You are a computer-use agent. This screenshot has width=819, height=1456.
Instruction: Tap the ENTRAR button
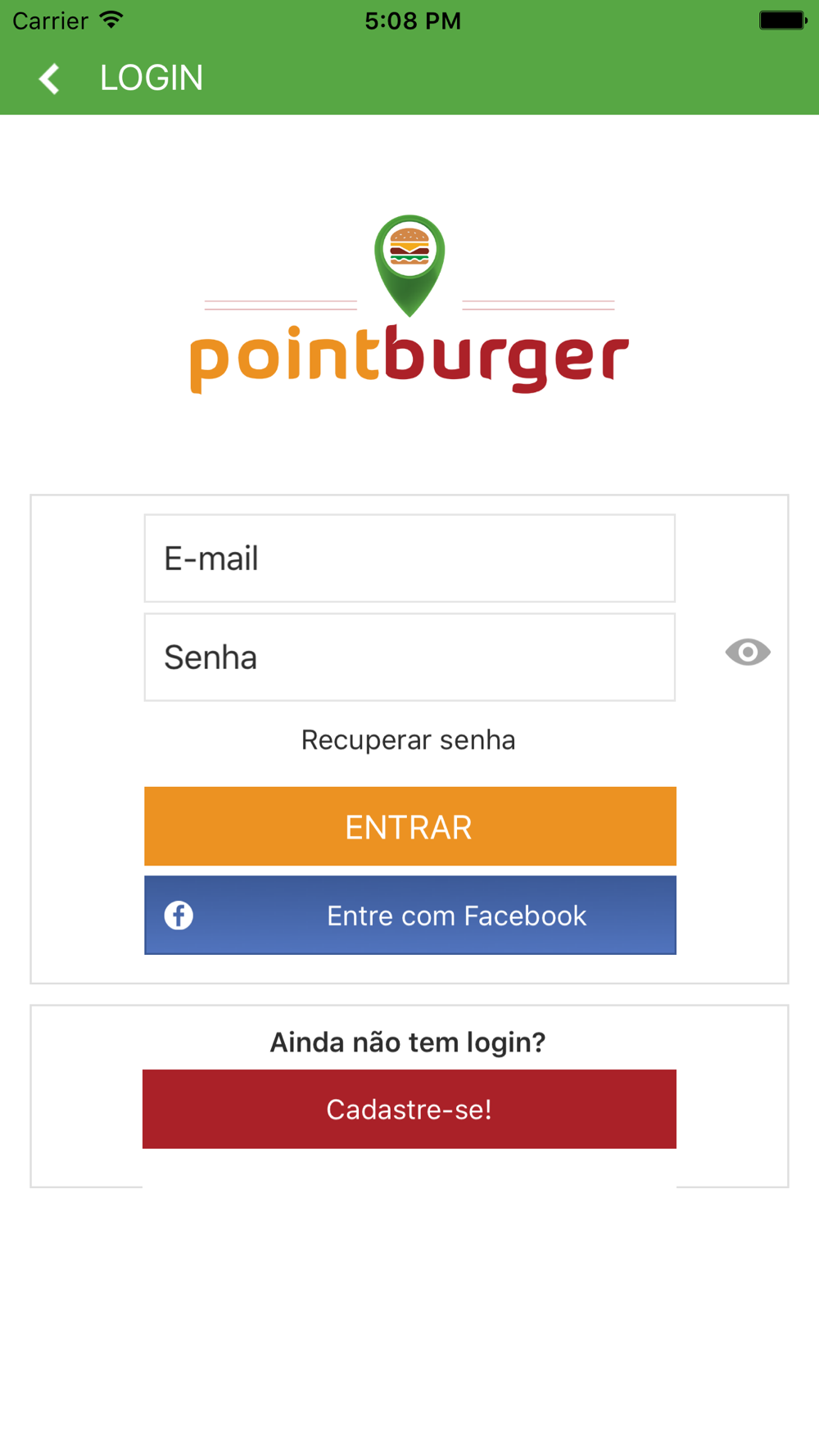[x=410, y=826]
